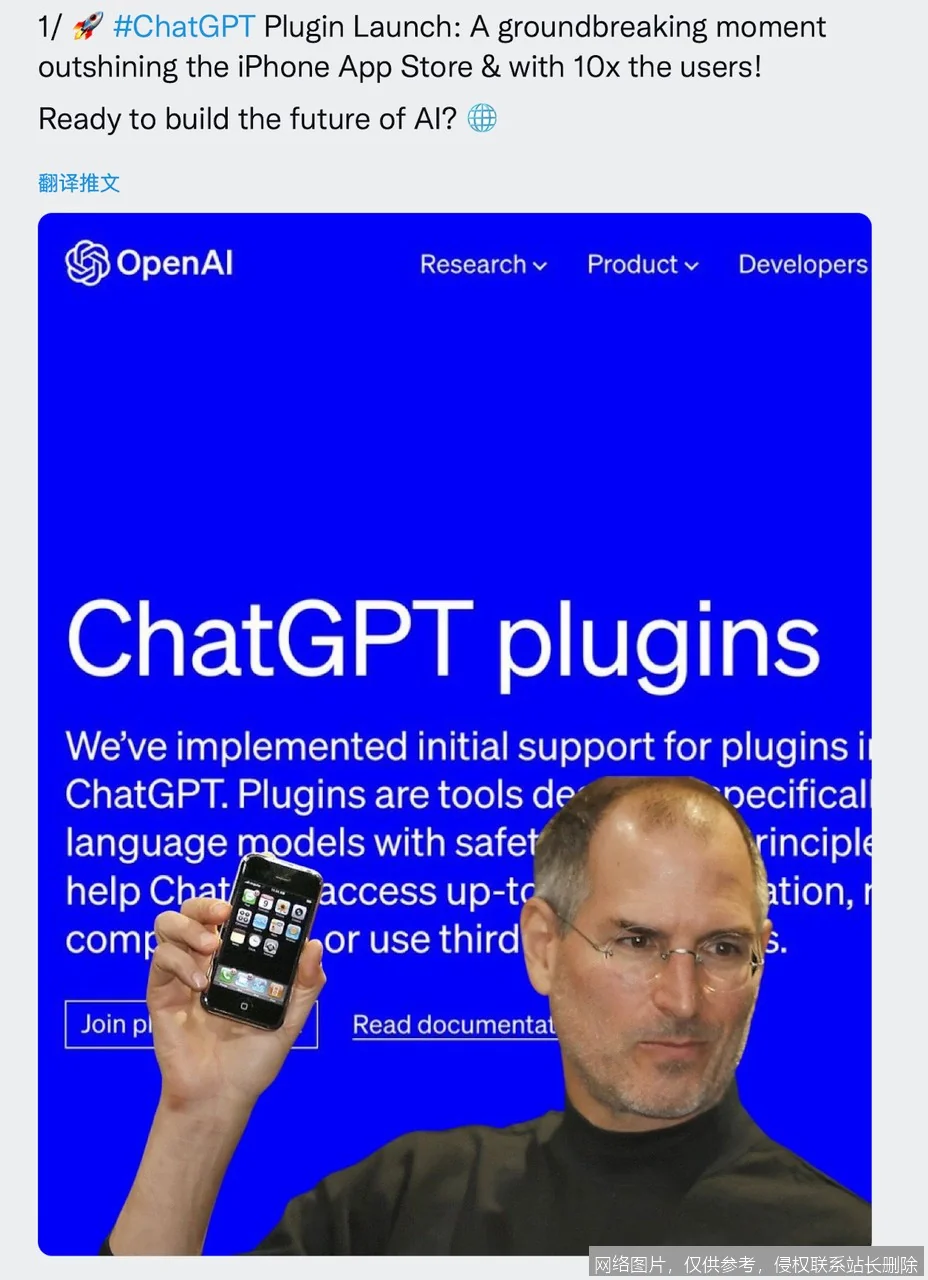Translate the tweet via 翻译推文
928x1280 pixels.
click(x=79, y=183)
